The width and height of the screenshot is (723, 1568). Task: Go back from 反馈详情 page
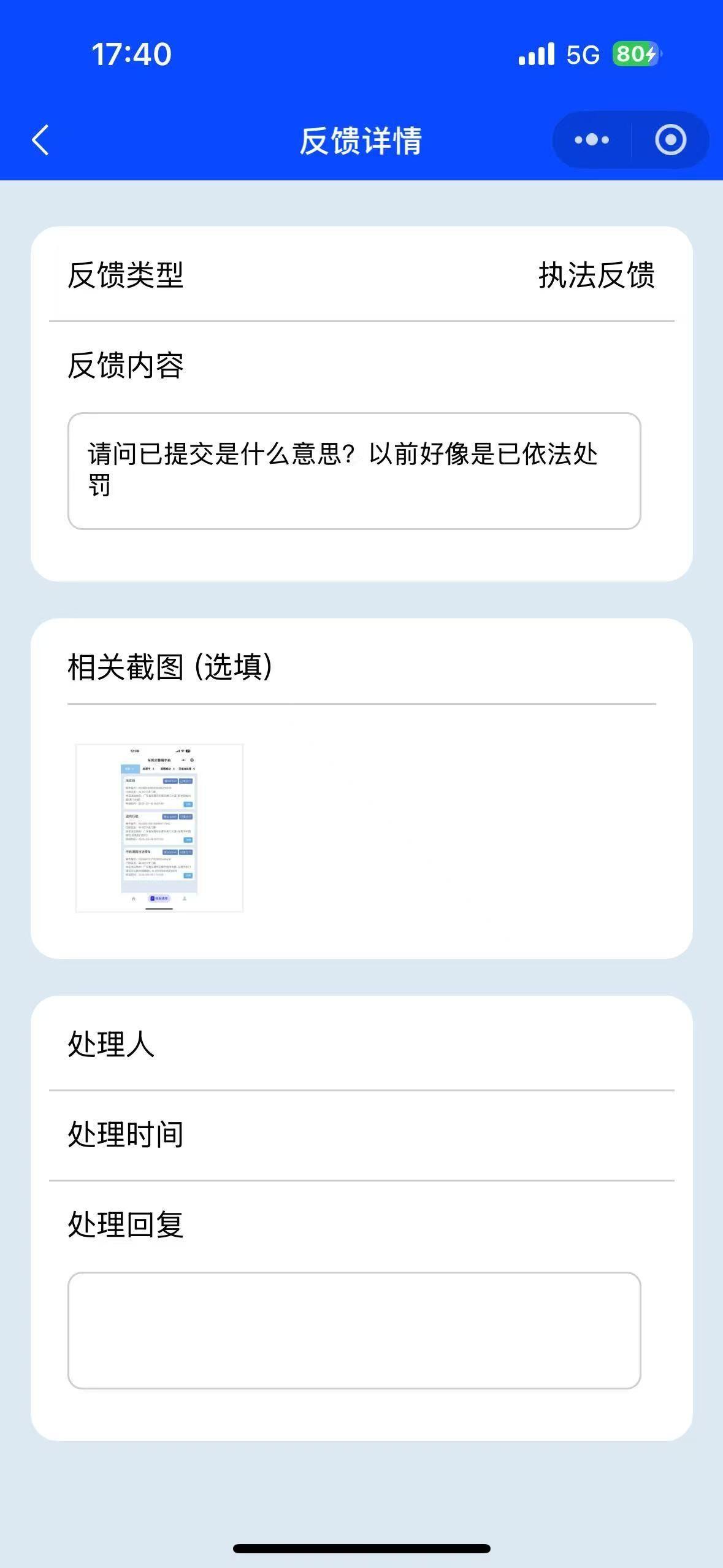(x=40, y=140)
